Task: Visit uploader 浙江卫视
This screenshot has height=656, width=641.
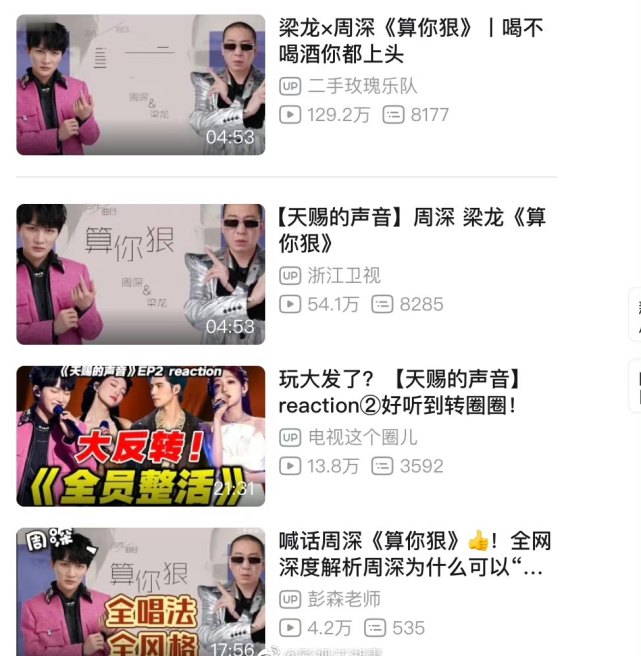Action: point(344,275)
